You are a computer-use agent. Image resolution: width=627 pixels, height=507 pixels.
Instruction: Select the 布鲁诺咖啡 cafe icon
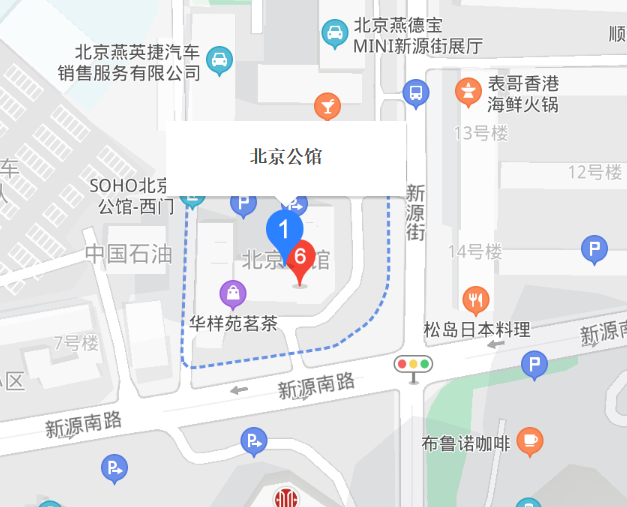(x=530, y=442)
